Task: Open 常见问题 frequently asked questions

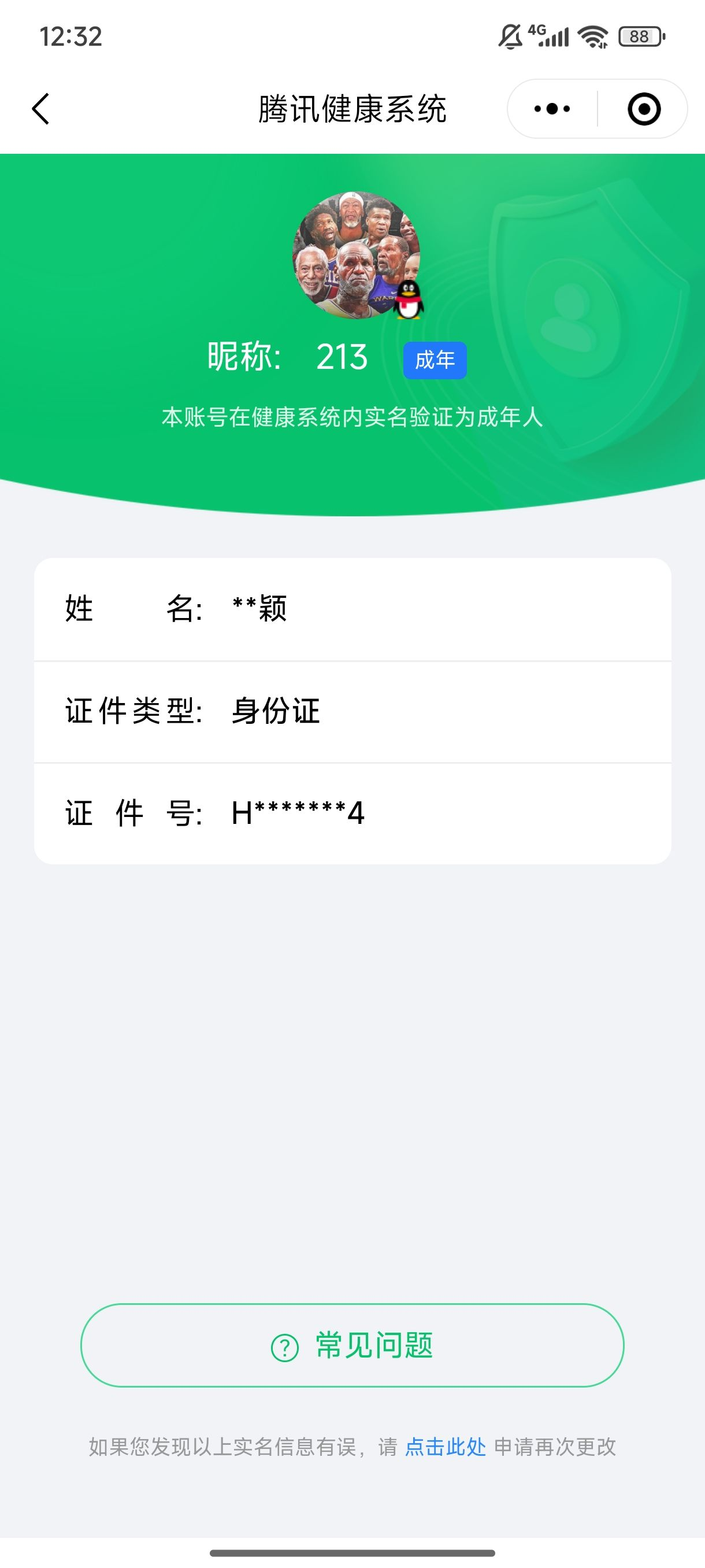Action: 352,1345
